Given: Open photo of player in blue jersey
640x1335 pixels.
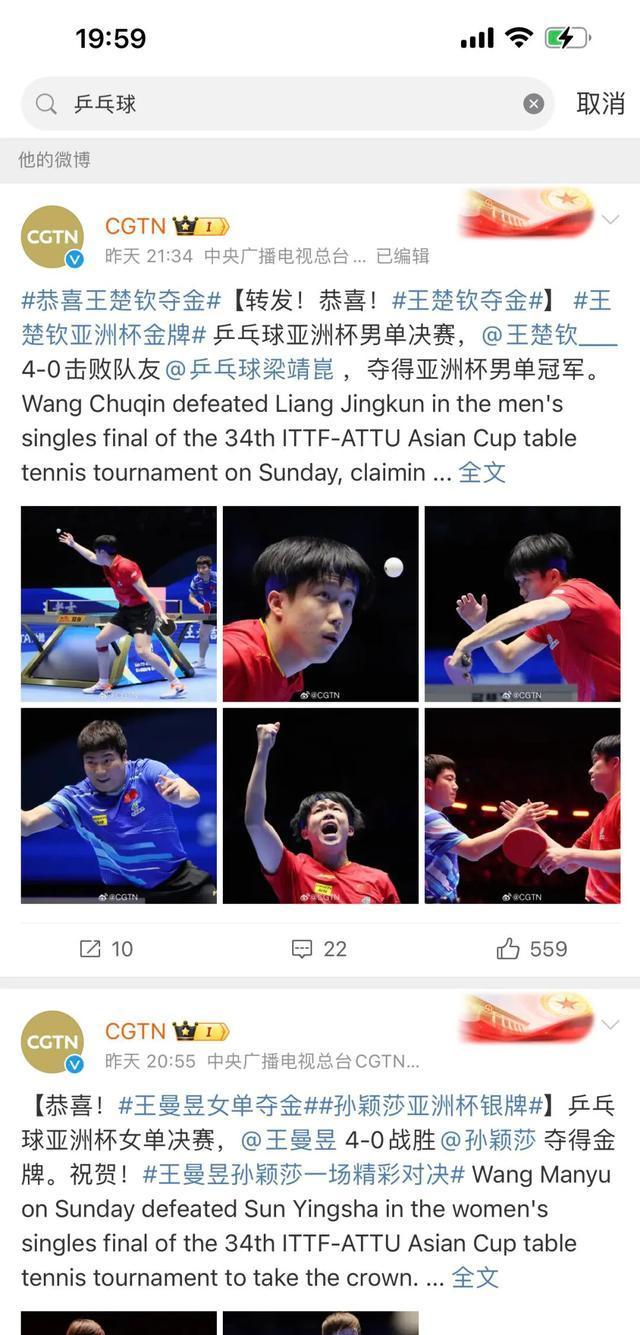Looking at the screenshot, I should point(119,805).
